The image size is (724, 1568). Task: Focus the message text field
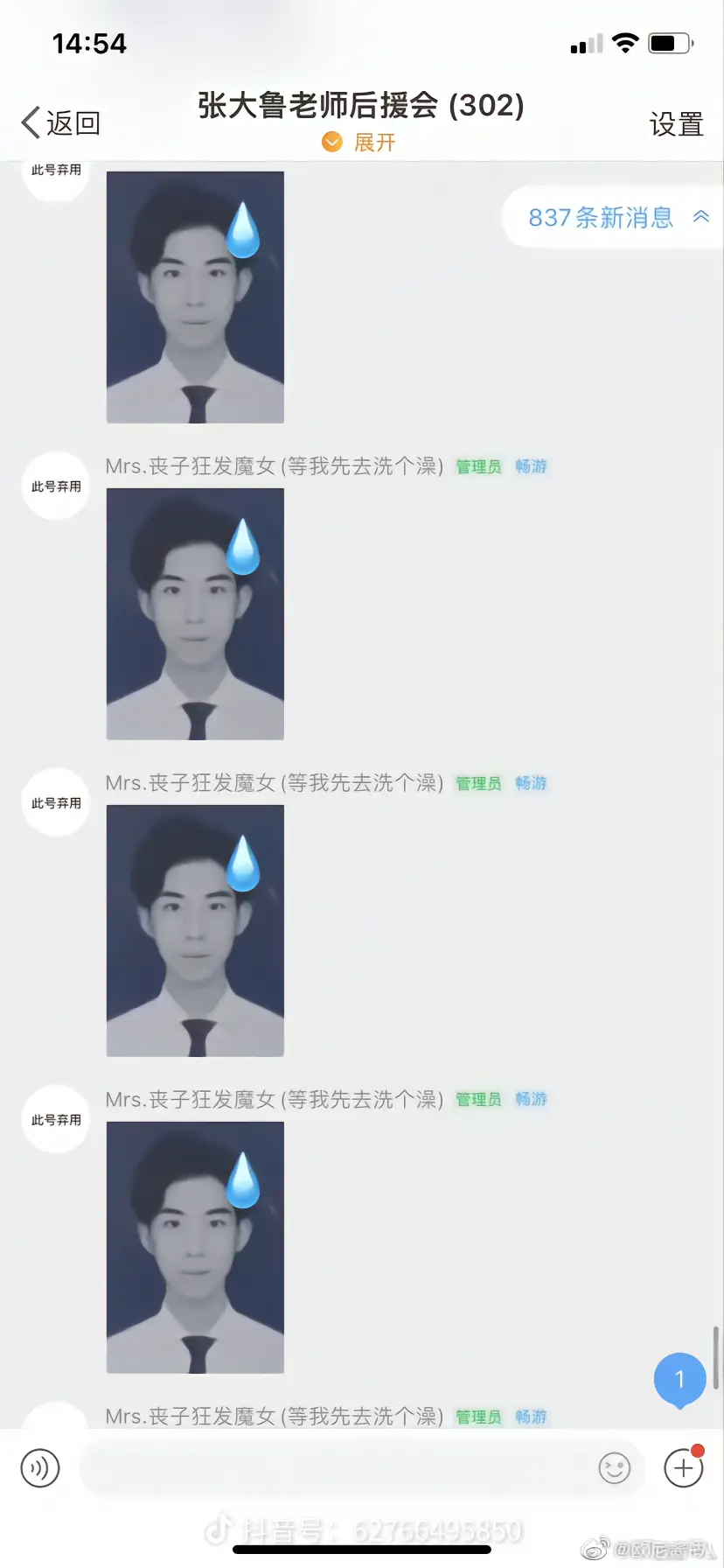(x=332, y=1467)
